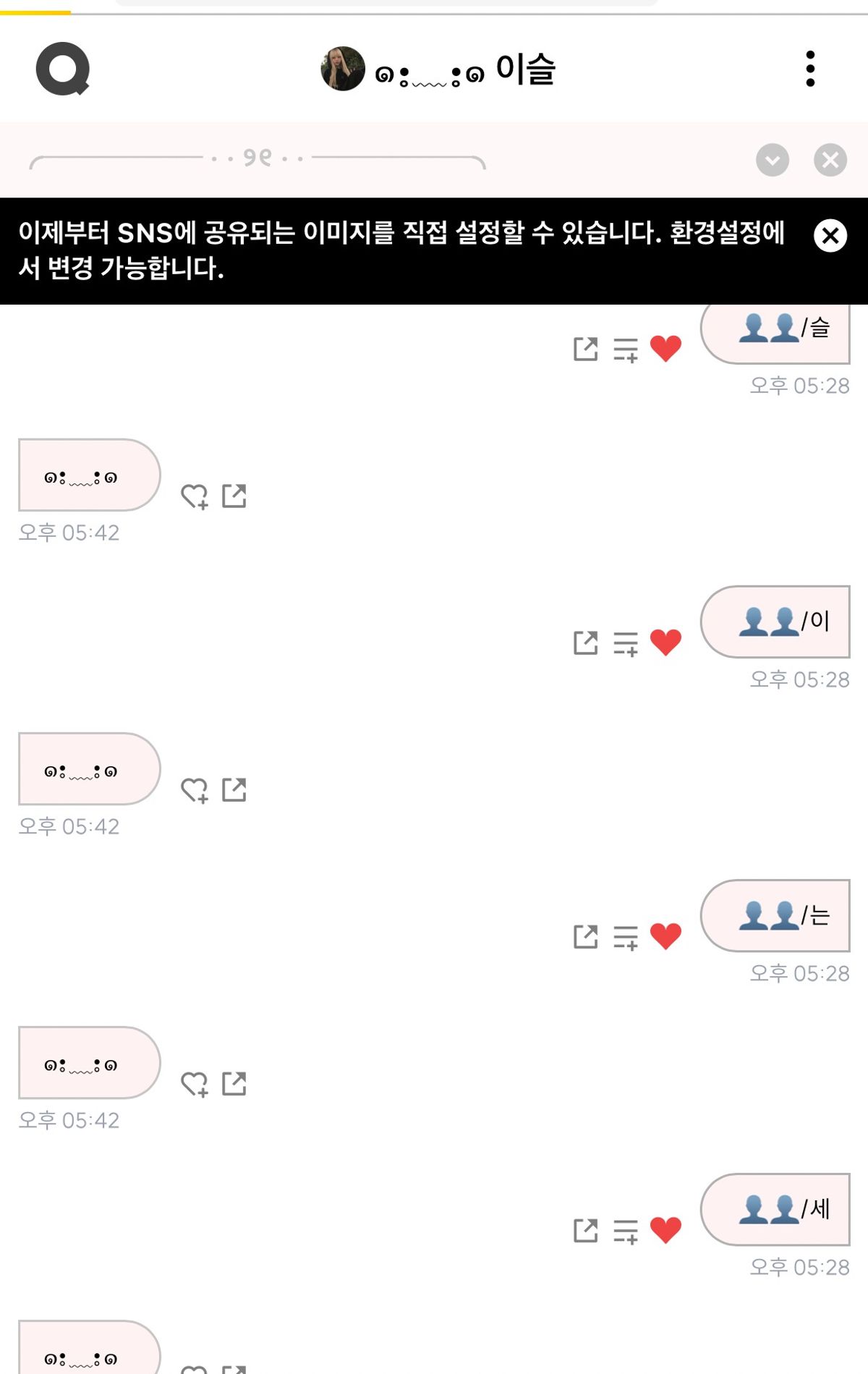Screen dimensions: 868x1374
Task: Add to list icon beside /이 message
Action: pyautogui.click(x=626, y=643)
